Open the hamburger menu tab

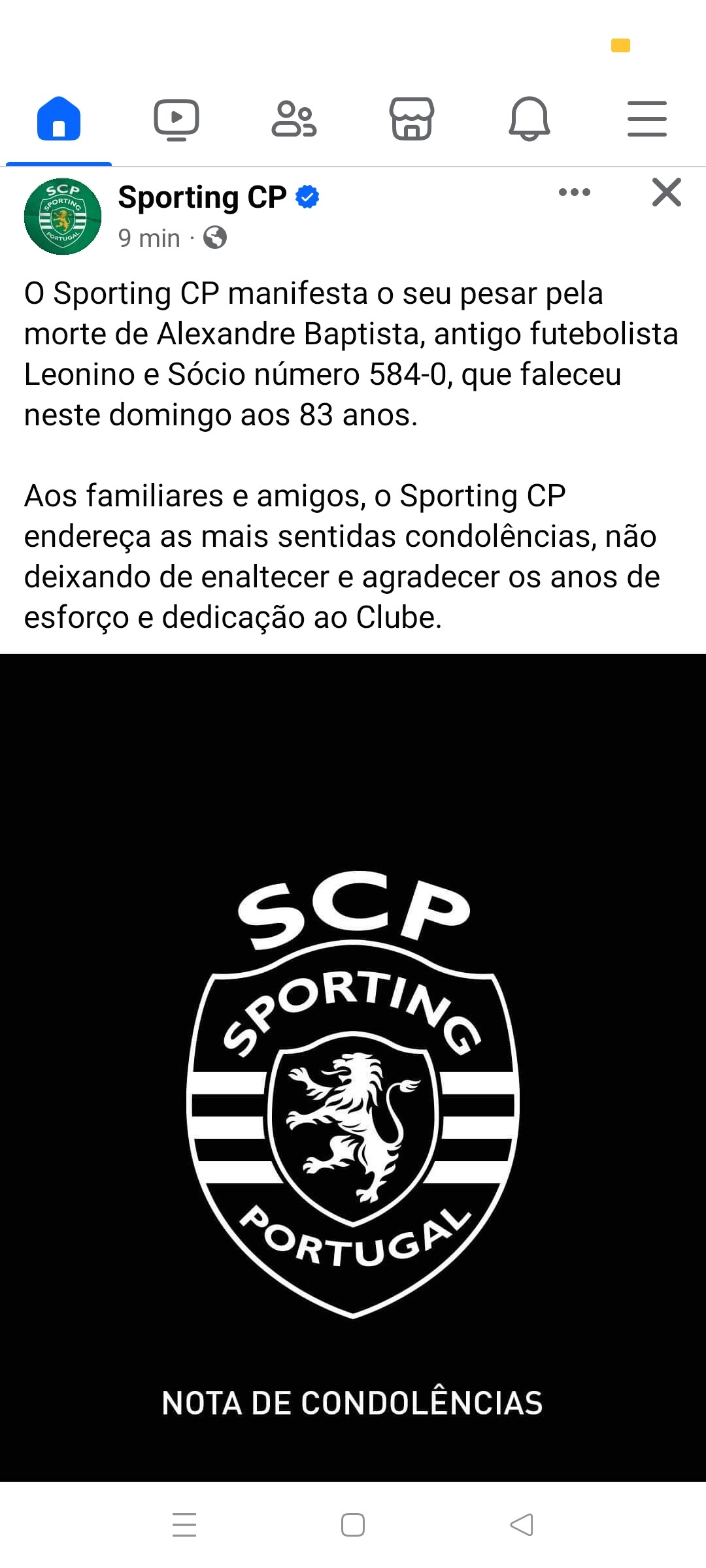coord(647,119)
